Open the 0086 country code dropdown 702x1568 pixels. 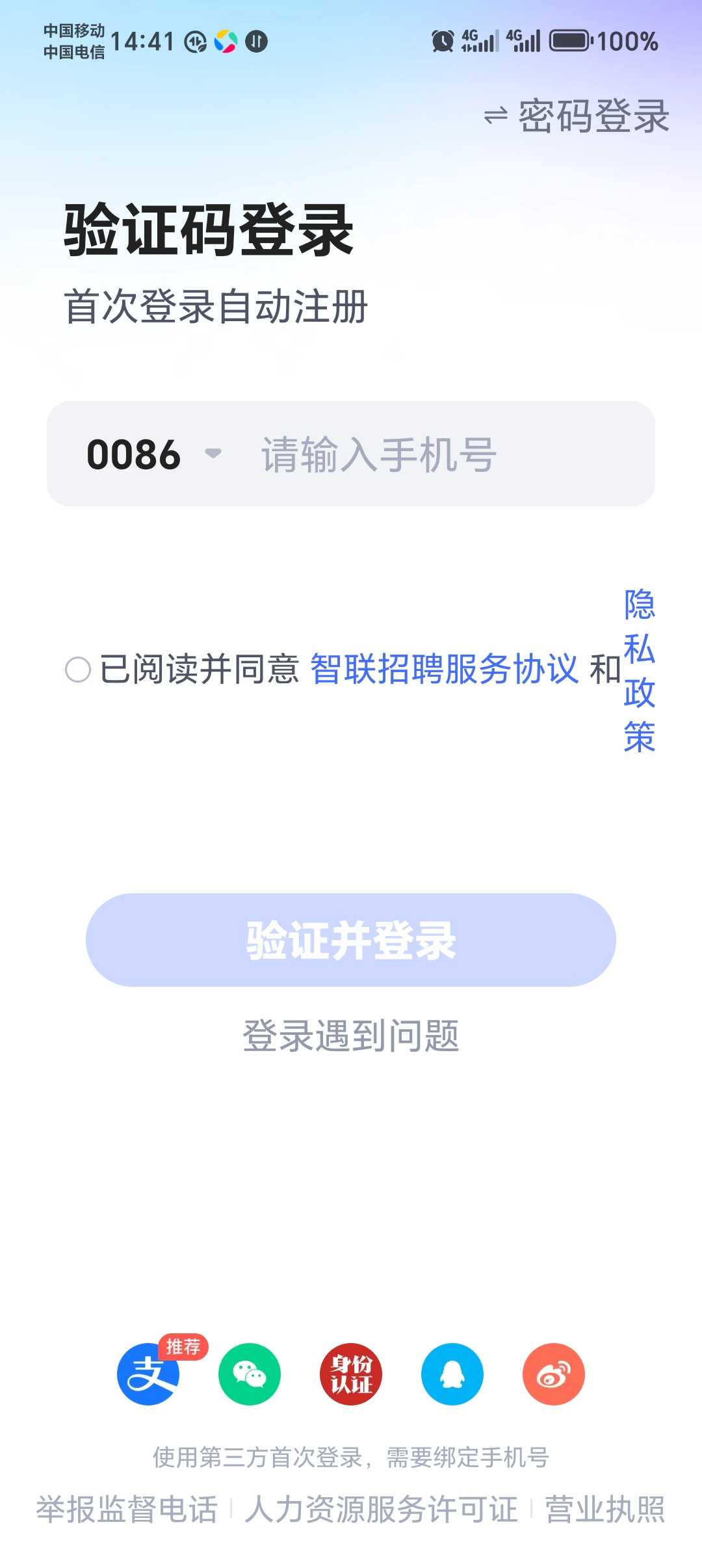tap(153, 454)
